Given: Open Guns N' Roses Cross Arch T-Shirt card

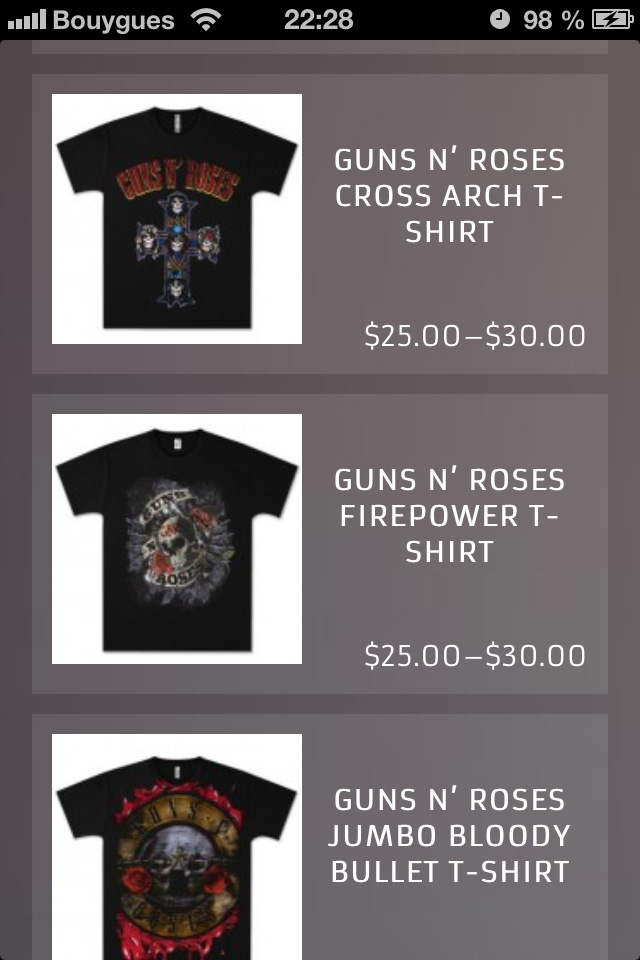Looking at the screenshot, I should (320, 224).
